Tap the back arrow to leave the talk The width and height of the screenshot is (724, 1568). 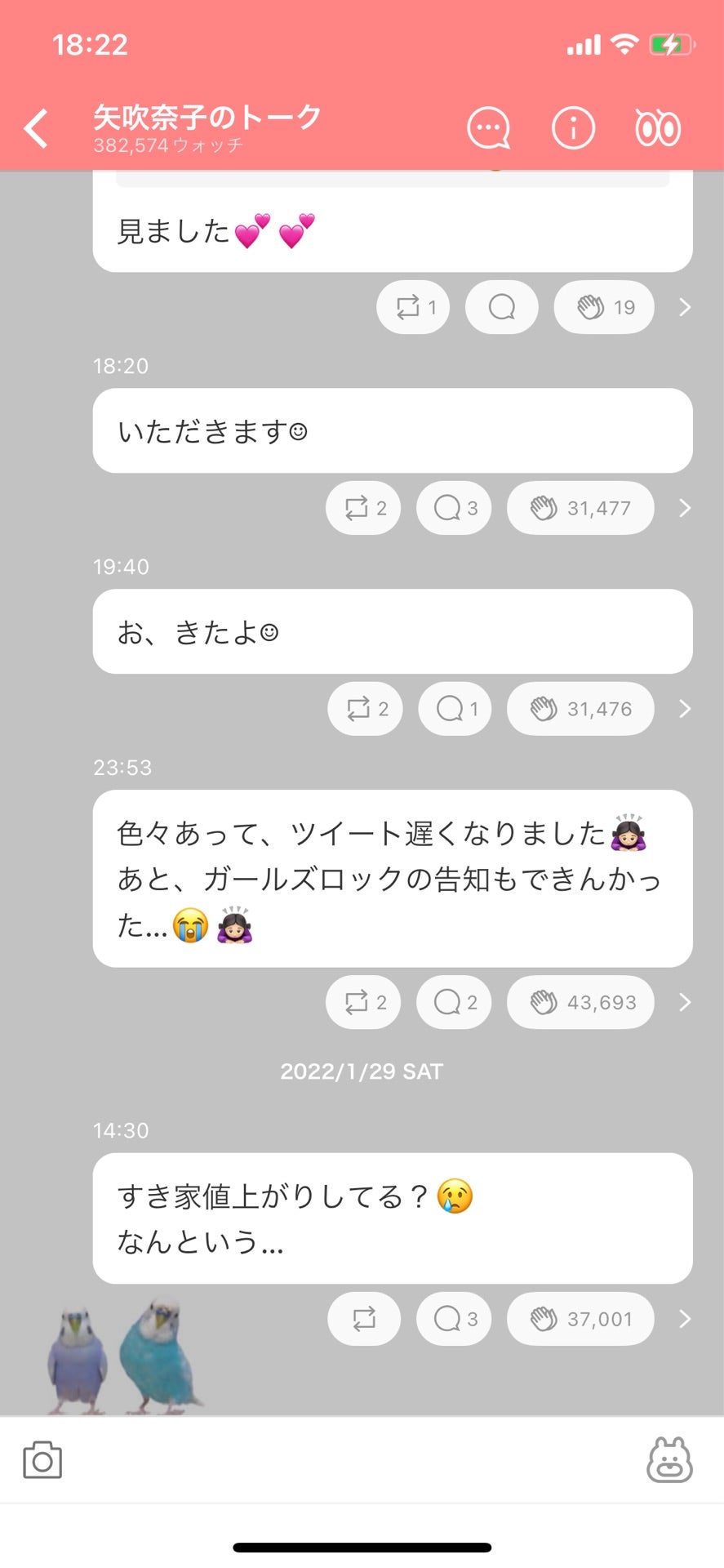(34, 128)
